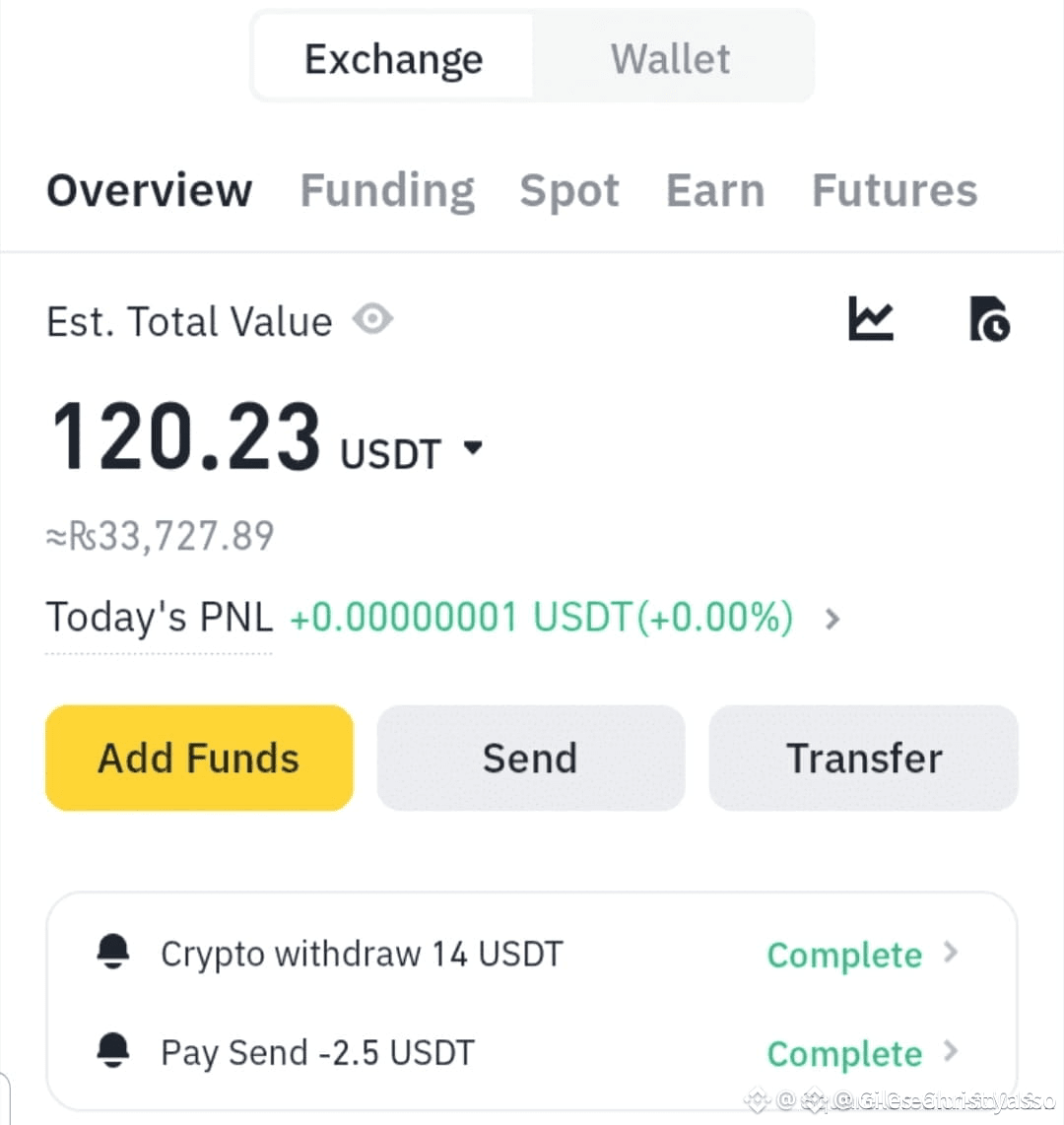Open the transaction history icon
The image size is (1064, 1125).
click(990, 319)
